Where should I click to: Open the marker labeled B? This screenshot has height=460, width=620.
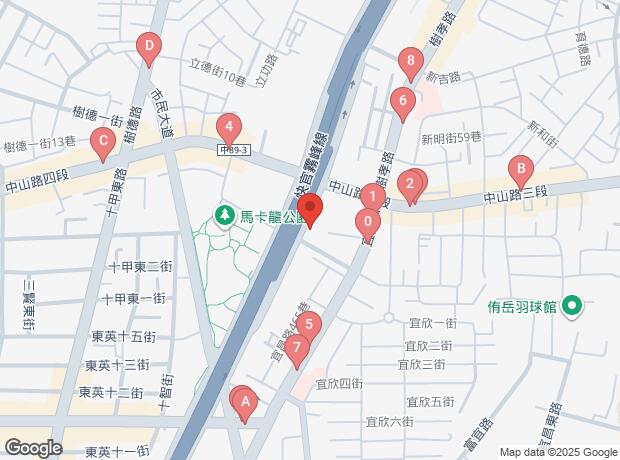click(x=519, y=168)
